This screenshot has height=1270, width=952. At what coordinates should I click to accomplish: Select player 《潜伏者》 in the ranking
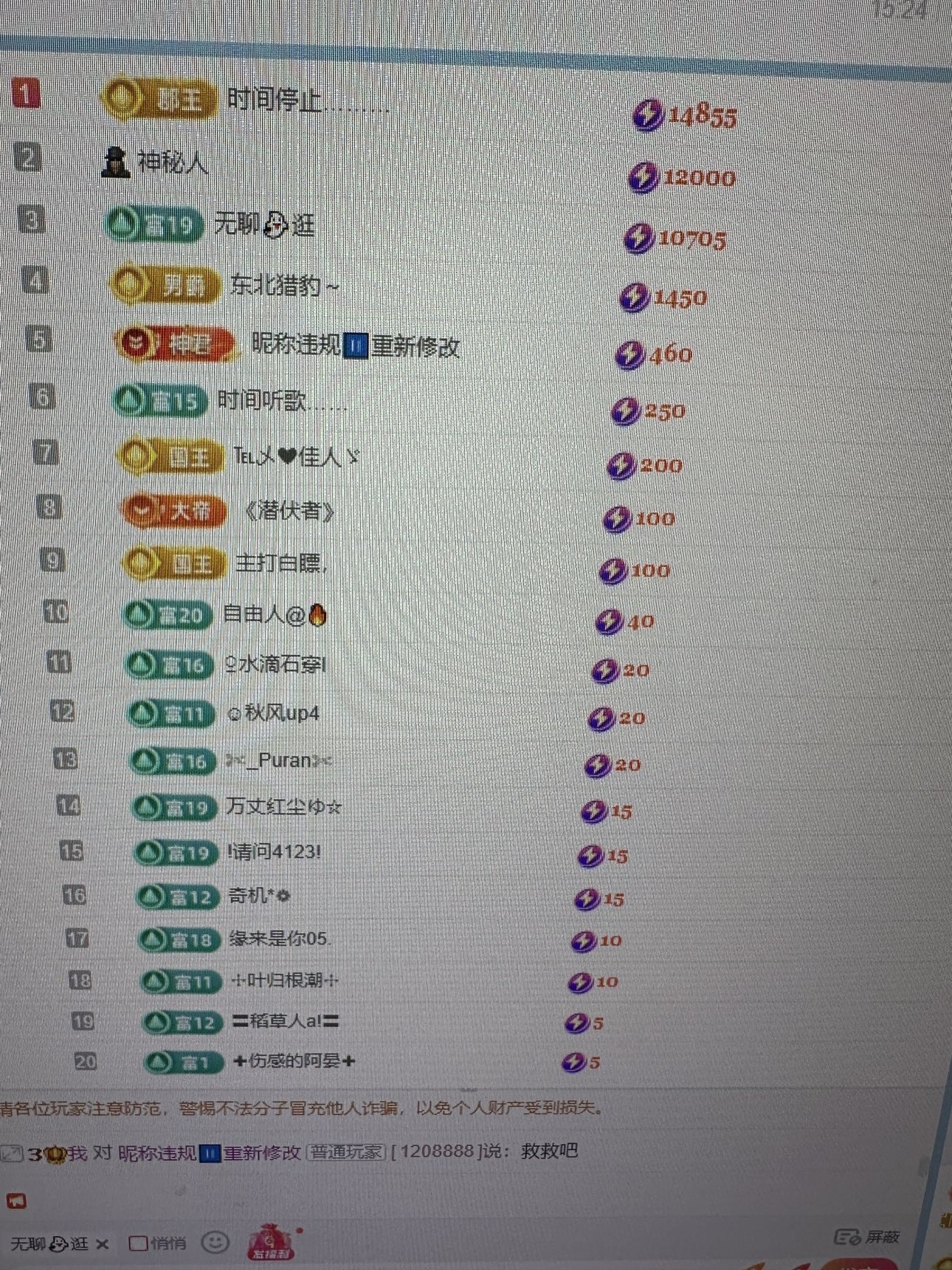coord(289,510)
